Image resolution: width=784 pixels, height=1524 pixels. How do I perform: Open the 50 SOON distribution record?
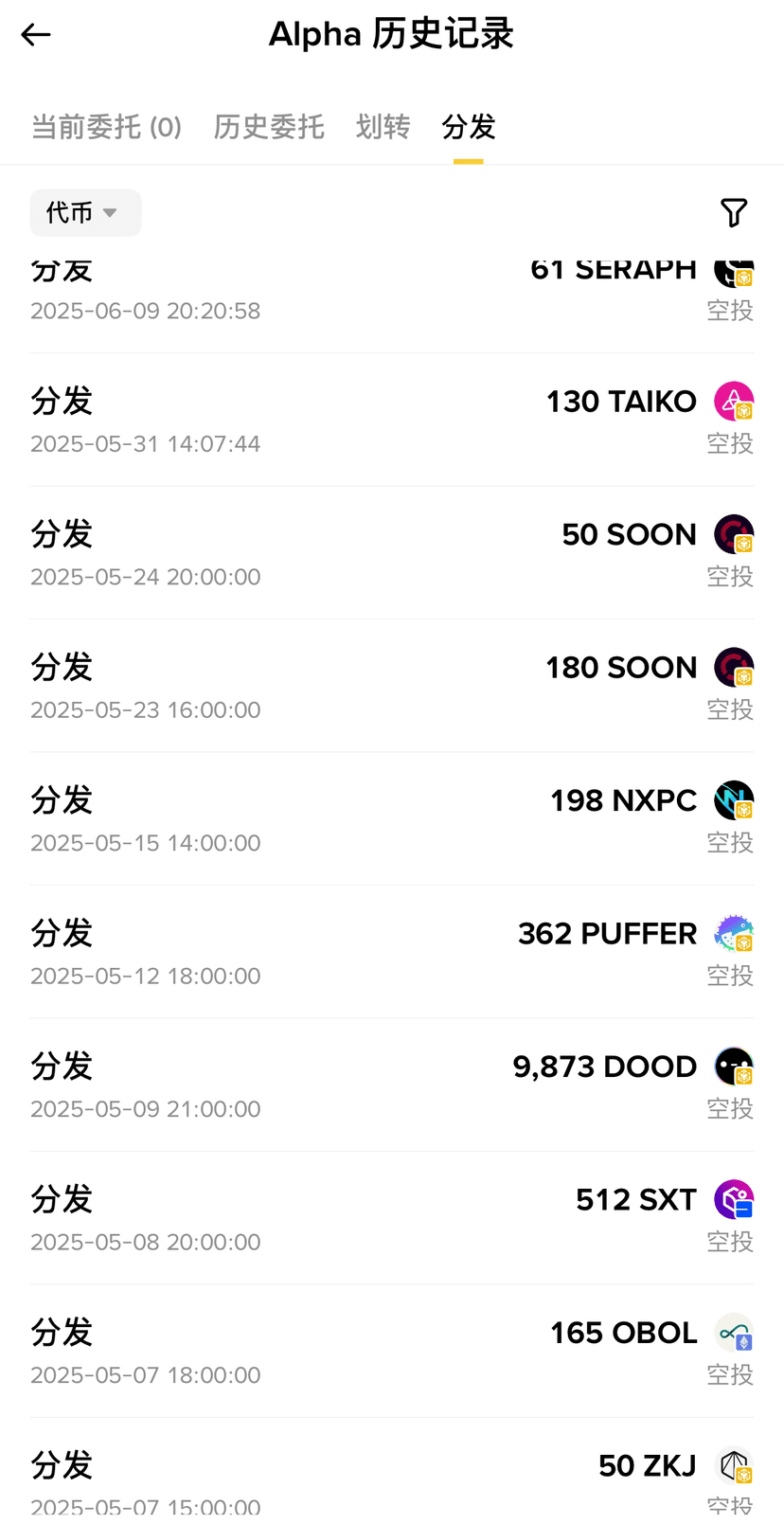coord(392,553)
